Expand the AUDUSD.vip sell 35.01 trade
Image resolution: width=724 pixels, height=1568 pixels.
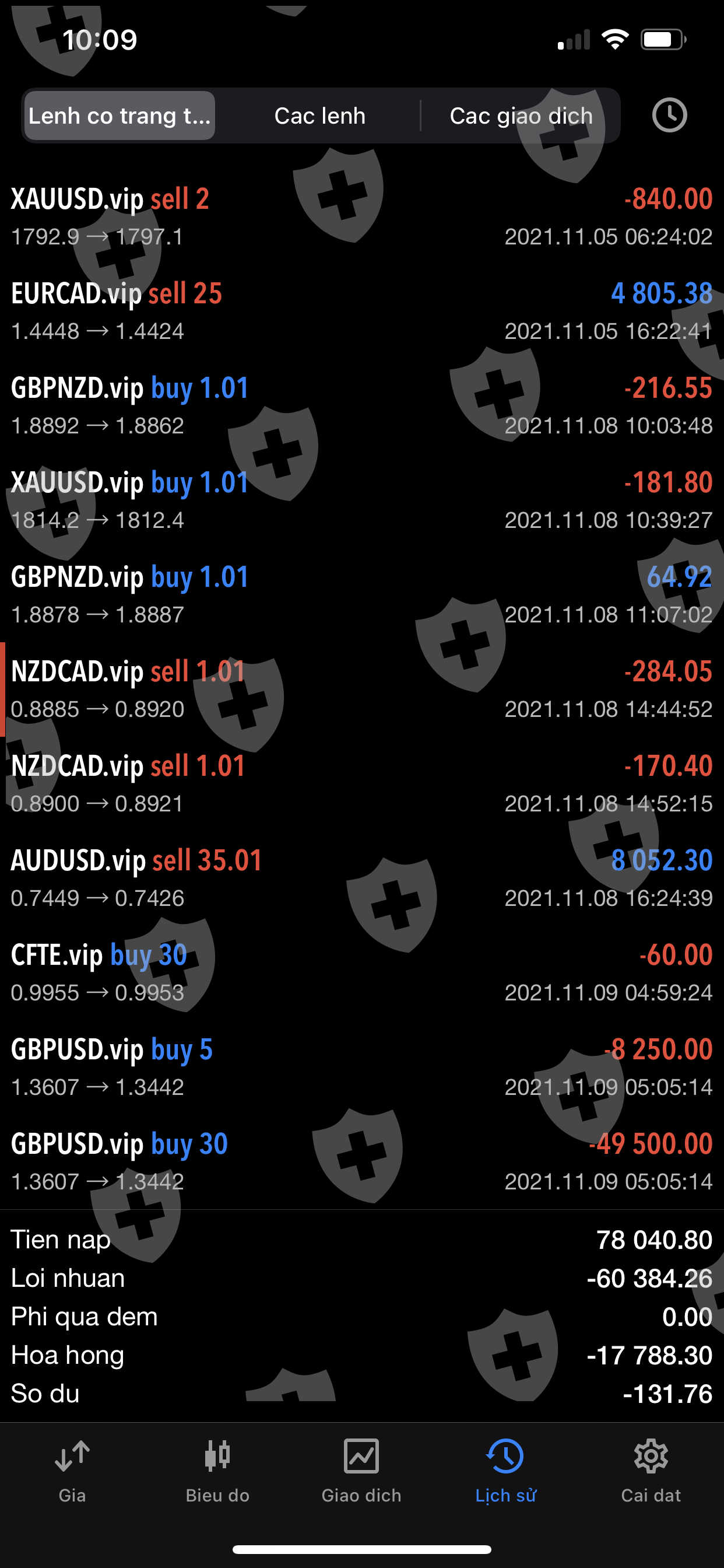[x=361, y=878]
